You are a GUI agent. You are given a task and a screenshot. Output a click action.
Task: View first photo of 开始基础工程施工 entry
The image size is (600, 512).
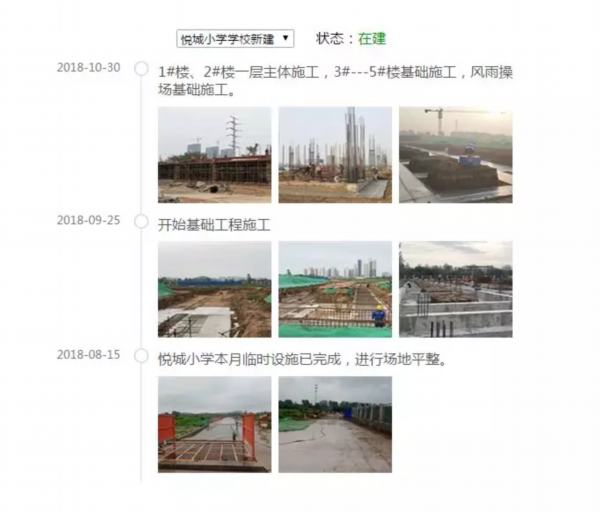214,289
